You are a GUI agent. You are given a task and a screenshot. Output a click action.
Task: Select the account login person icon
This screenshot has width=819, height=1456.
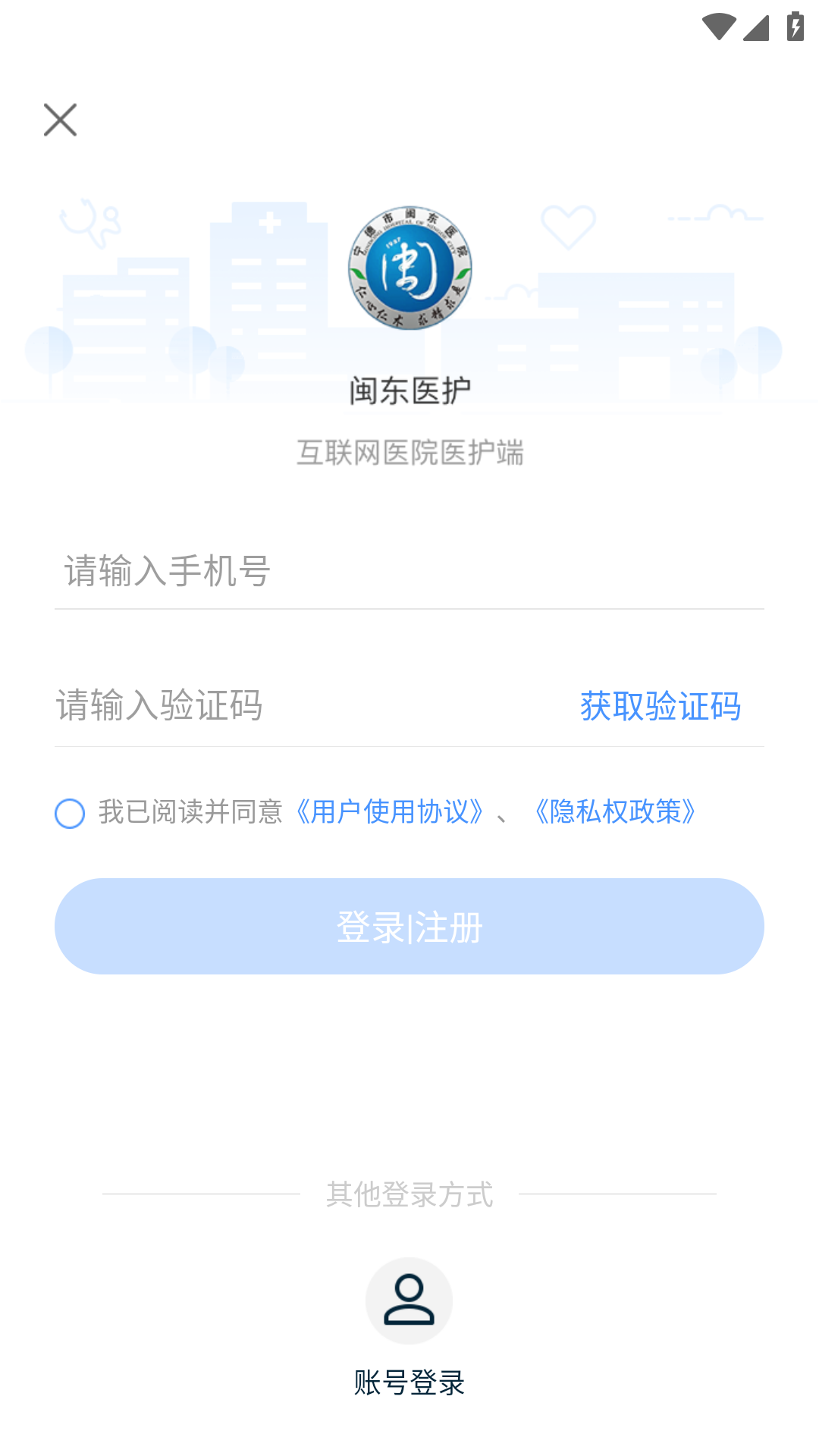click(409, 1301)
